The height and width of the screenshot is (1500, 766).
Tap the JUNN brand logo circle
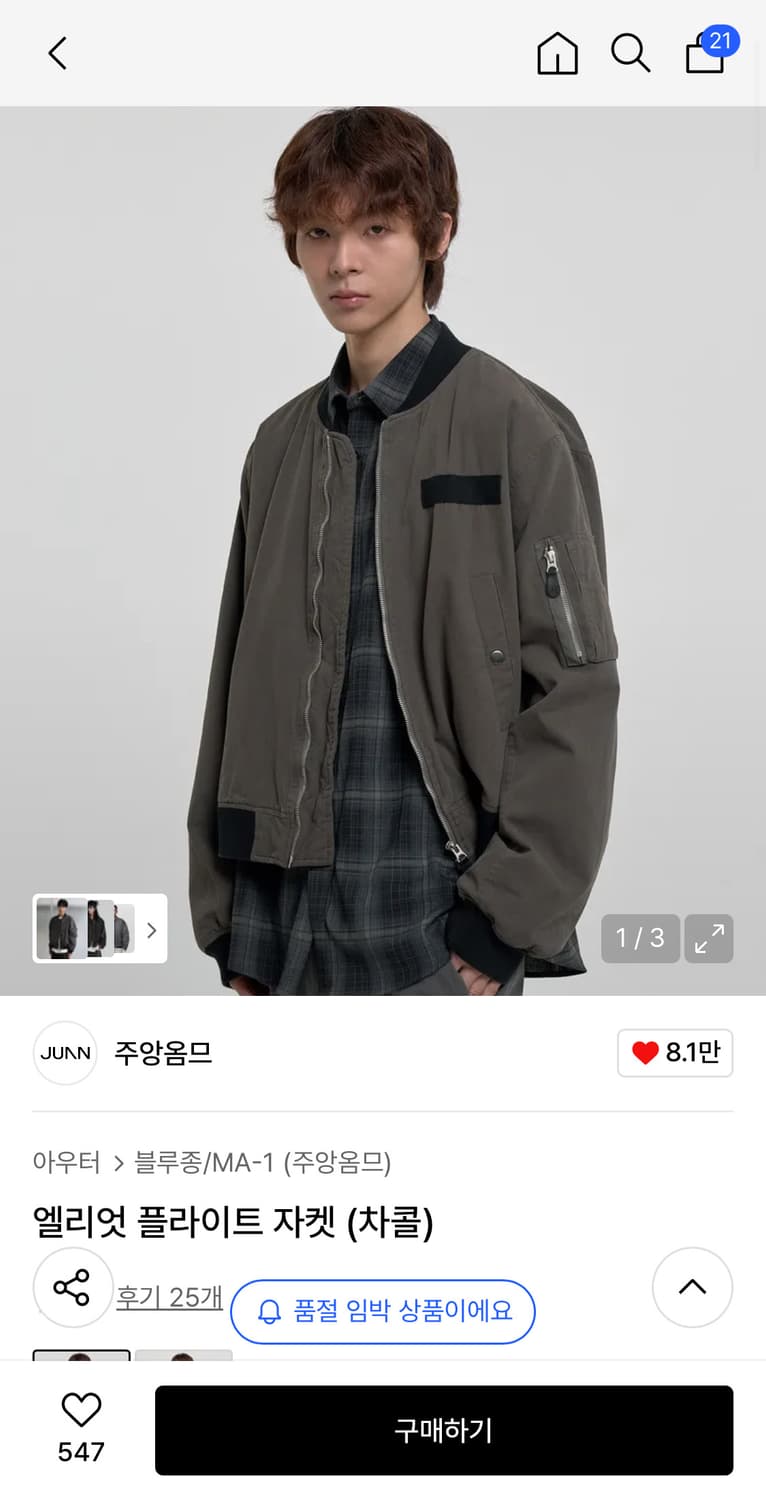(x=64, y=1053)
